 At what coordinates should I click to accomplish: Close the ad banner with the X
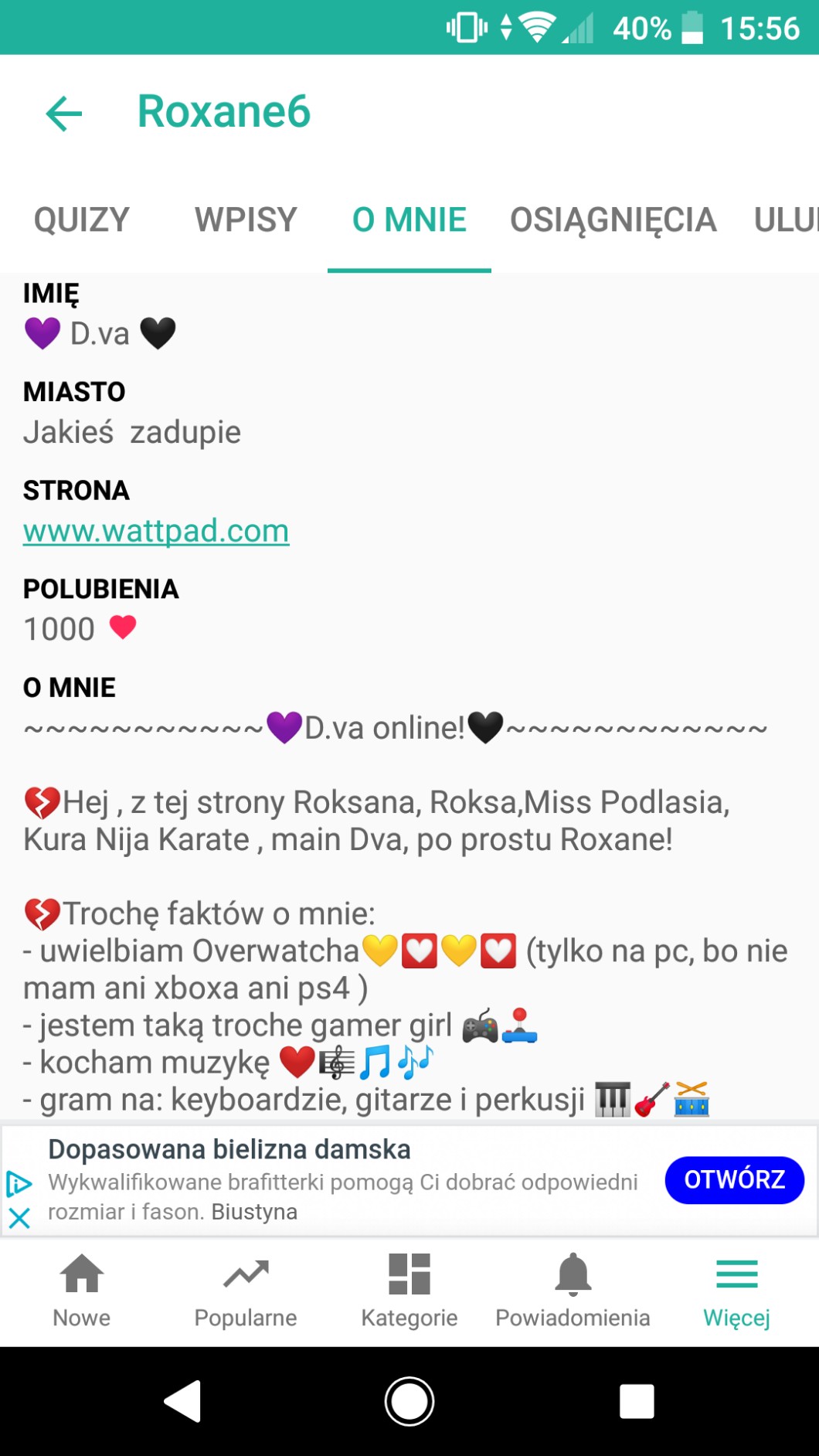click(x=19, y=1219)
